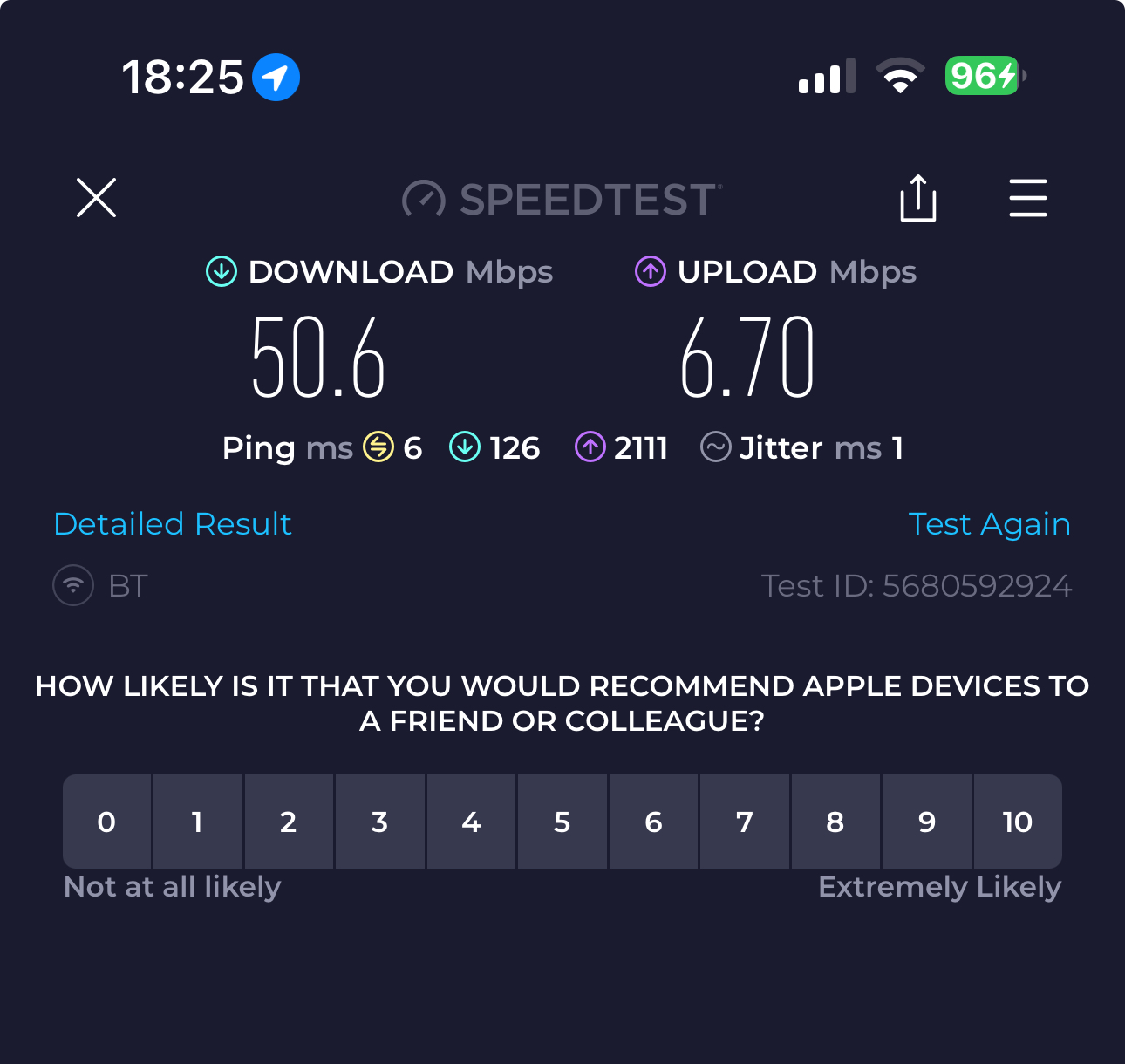The width and height of the screenshot is (1125, 1064).
Task: Choose the middle rating 5
Action: pyautogui.click(x=562, y=822)
